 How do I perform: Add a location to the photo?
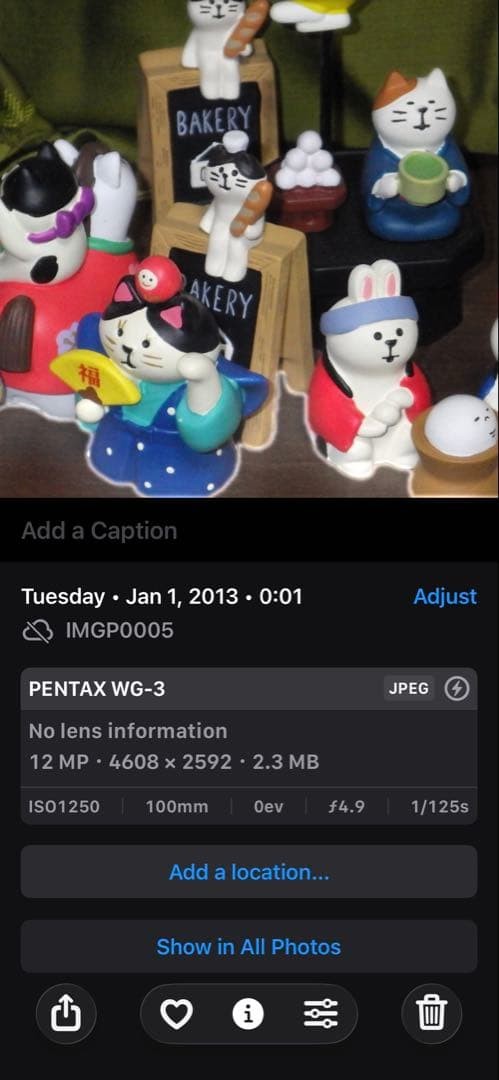(249, 872)
